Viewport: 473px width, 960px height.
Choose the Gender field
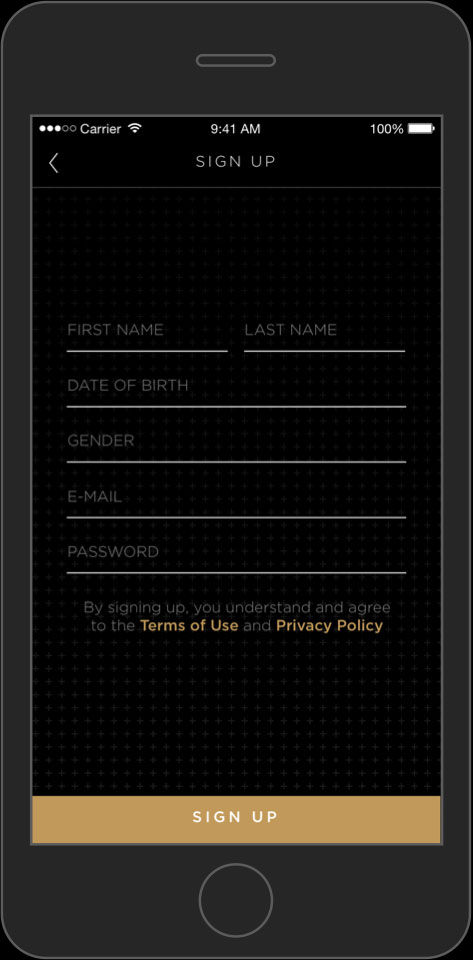coord(236,445)
